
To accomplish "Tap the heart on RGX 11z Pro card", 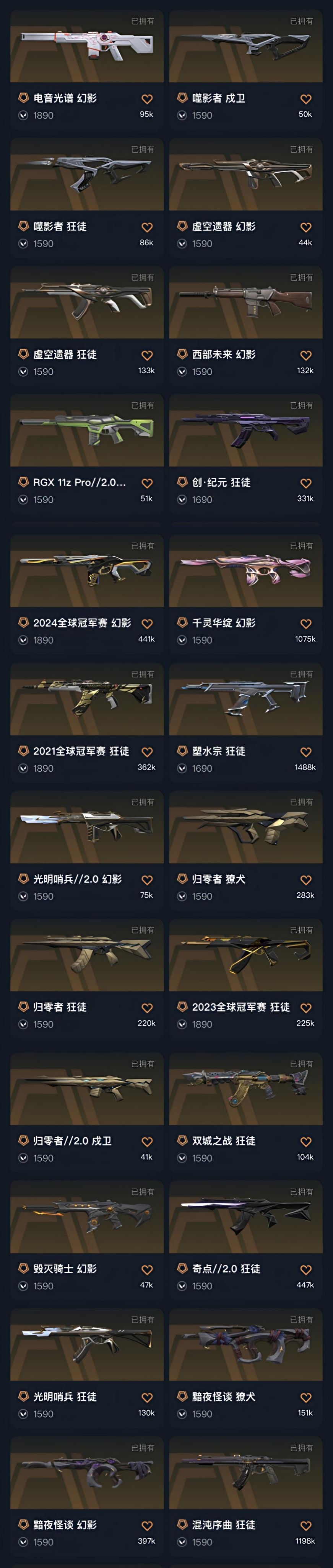I will tap(147, 484).
